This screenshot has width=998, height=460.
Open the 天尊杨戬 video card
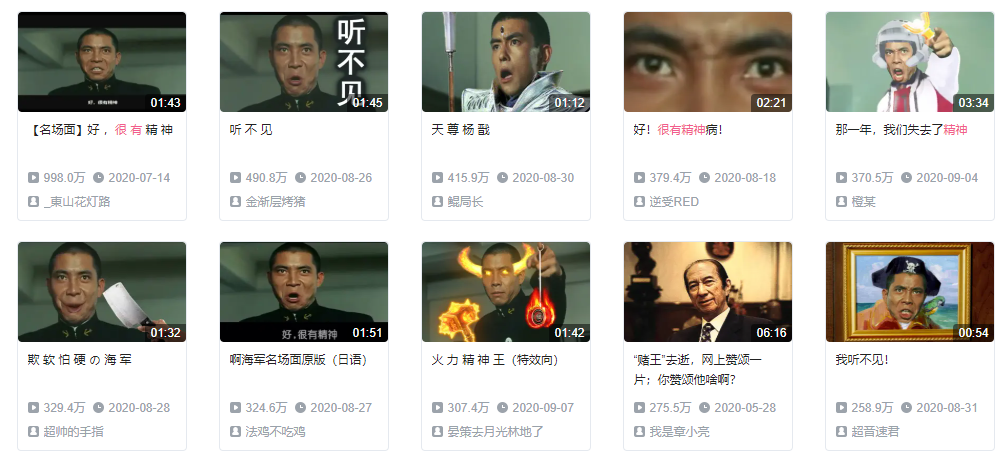[505, 62]
